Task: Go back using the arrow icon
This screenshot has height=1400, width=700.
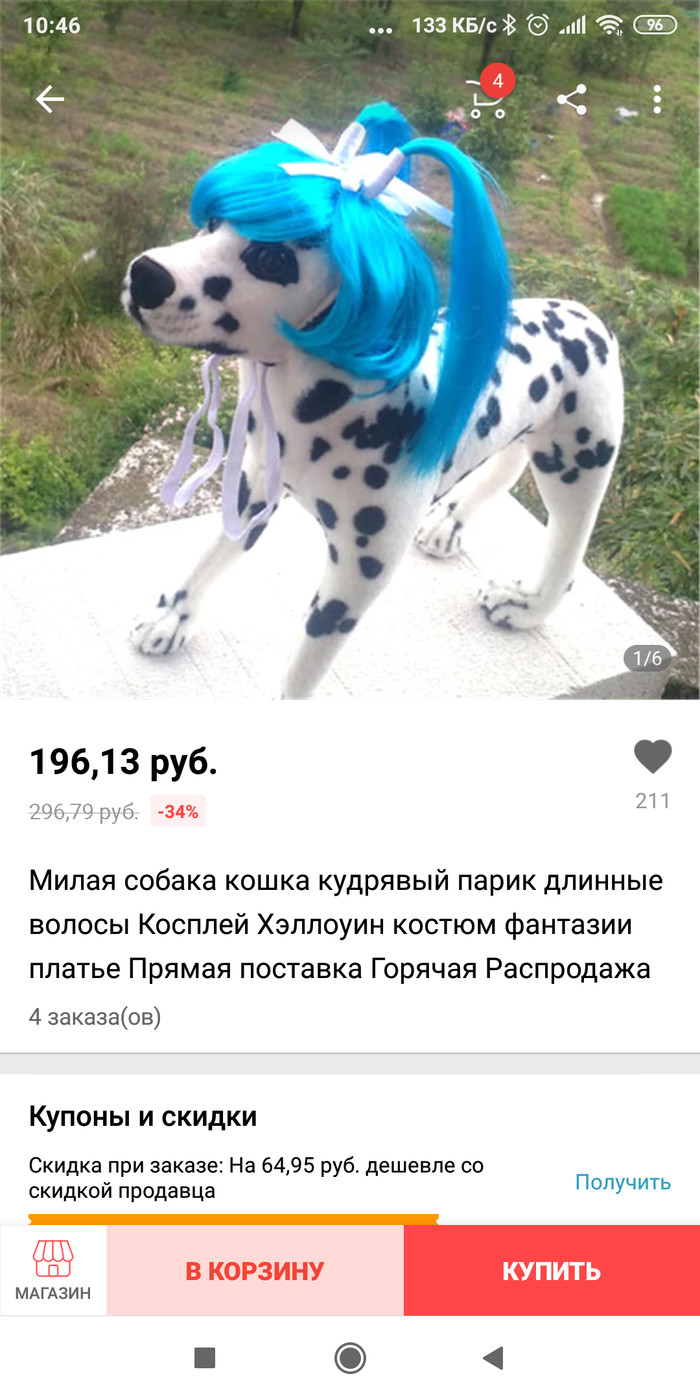Action: tap(49, 99)
